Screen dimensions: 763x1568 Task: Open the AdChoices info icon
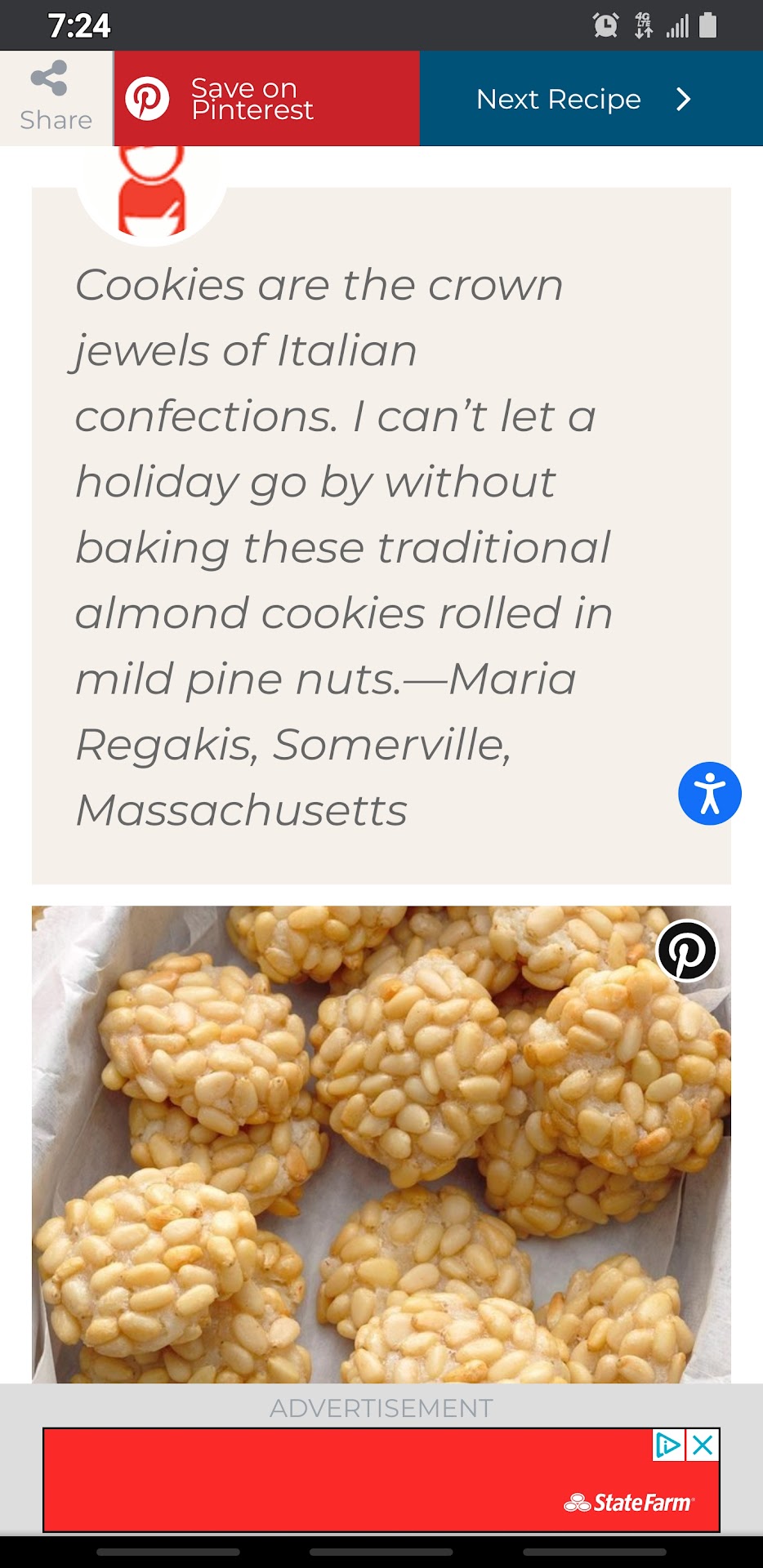point(668,1445)
